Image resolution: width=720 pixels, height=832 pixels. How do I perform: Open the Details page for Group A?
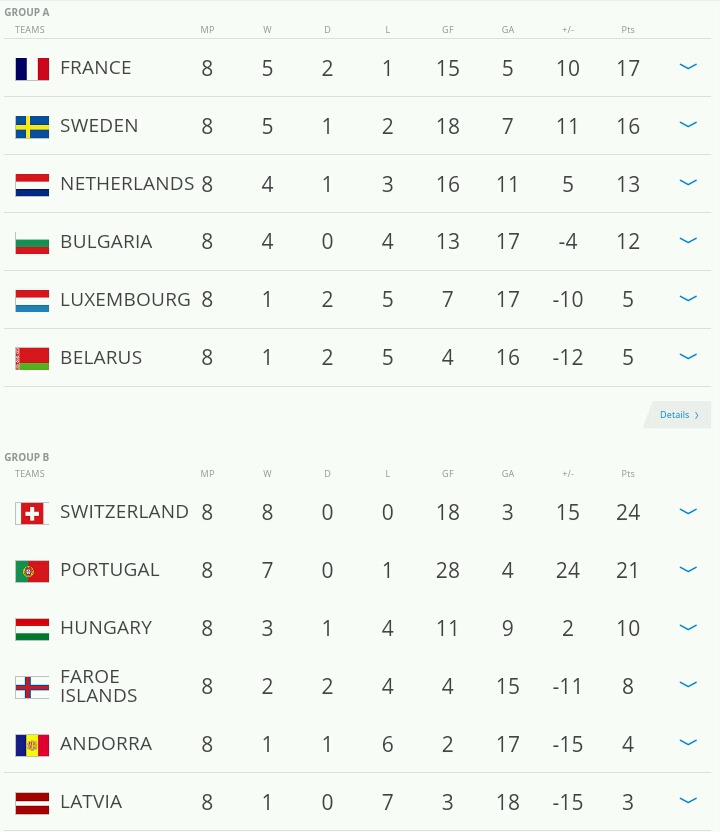click(678, 414)
